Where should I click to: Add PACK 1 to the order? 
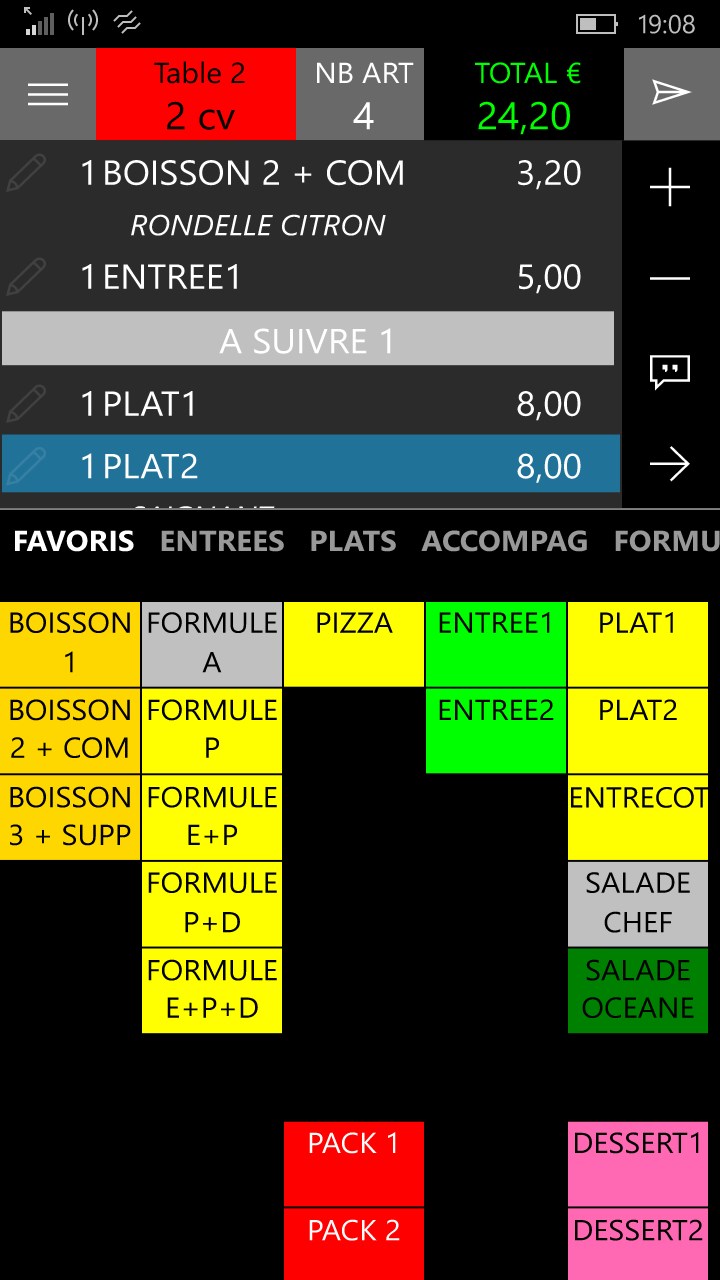[354, 1163]
